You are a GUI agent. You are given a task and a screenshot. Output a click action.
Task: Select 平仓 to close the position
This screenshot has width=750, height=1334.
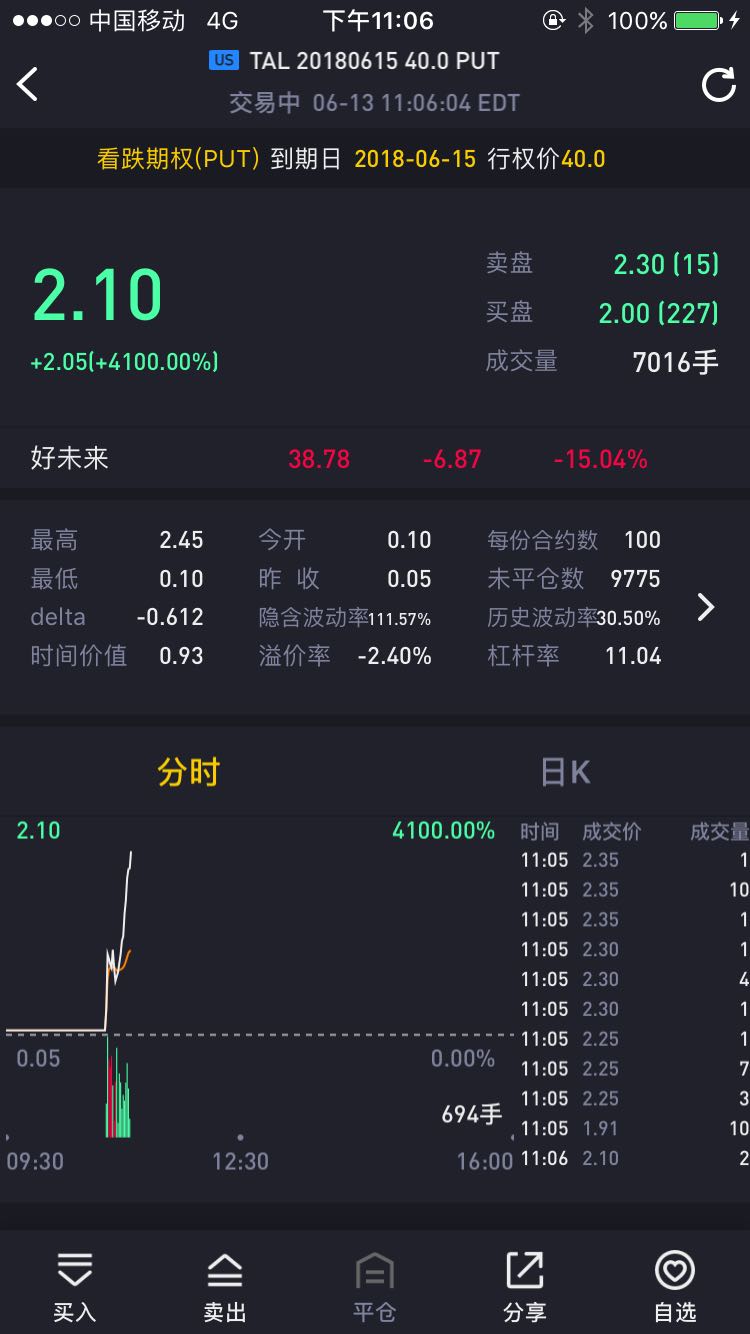(375, 1286)
